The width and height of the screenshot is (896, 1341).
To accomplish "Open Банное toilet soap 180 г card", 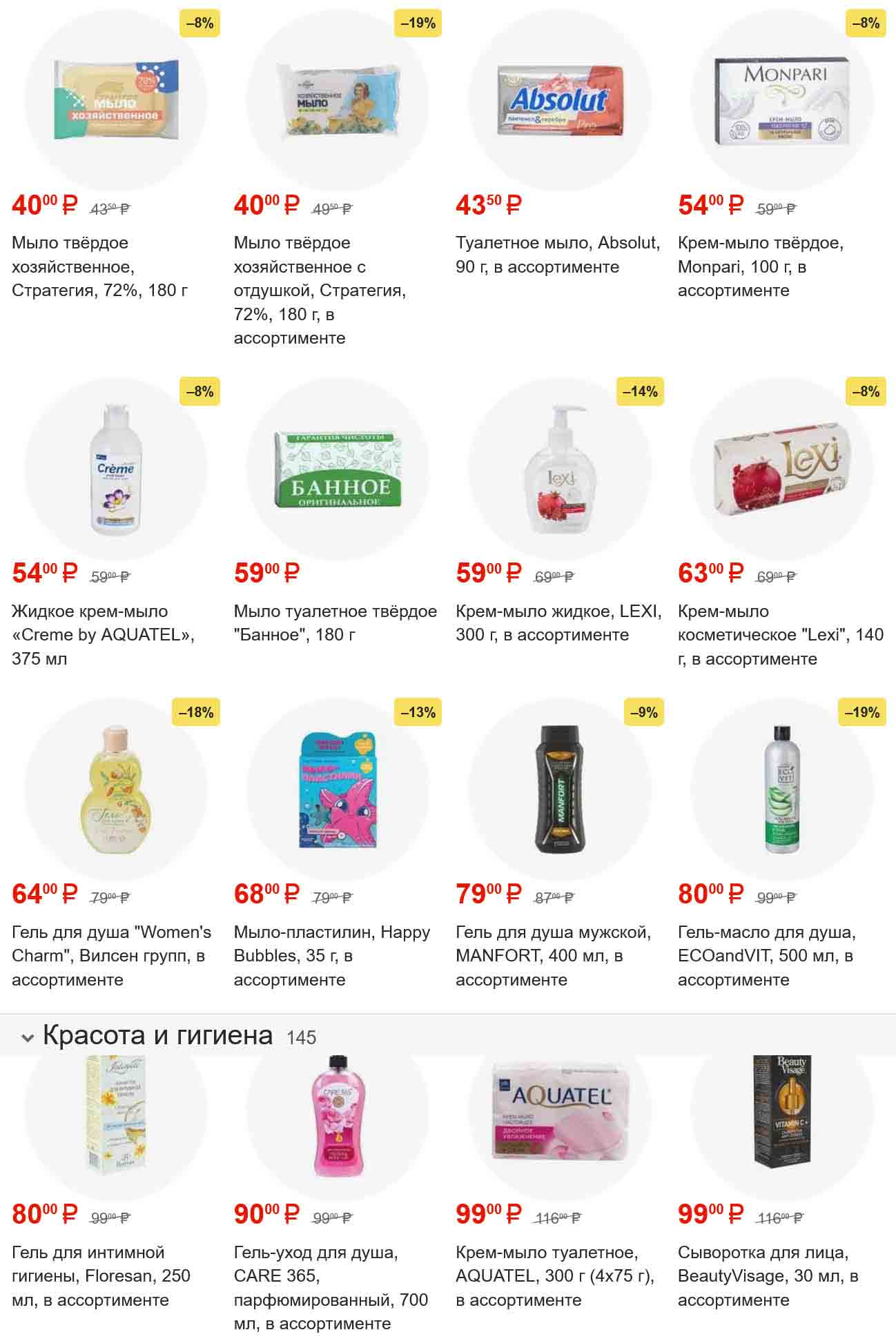I will [338, 469].
